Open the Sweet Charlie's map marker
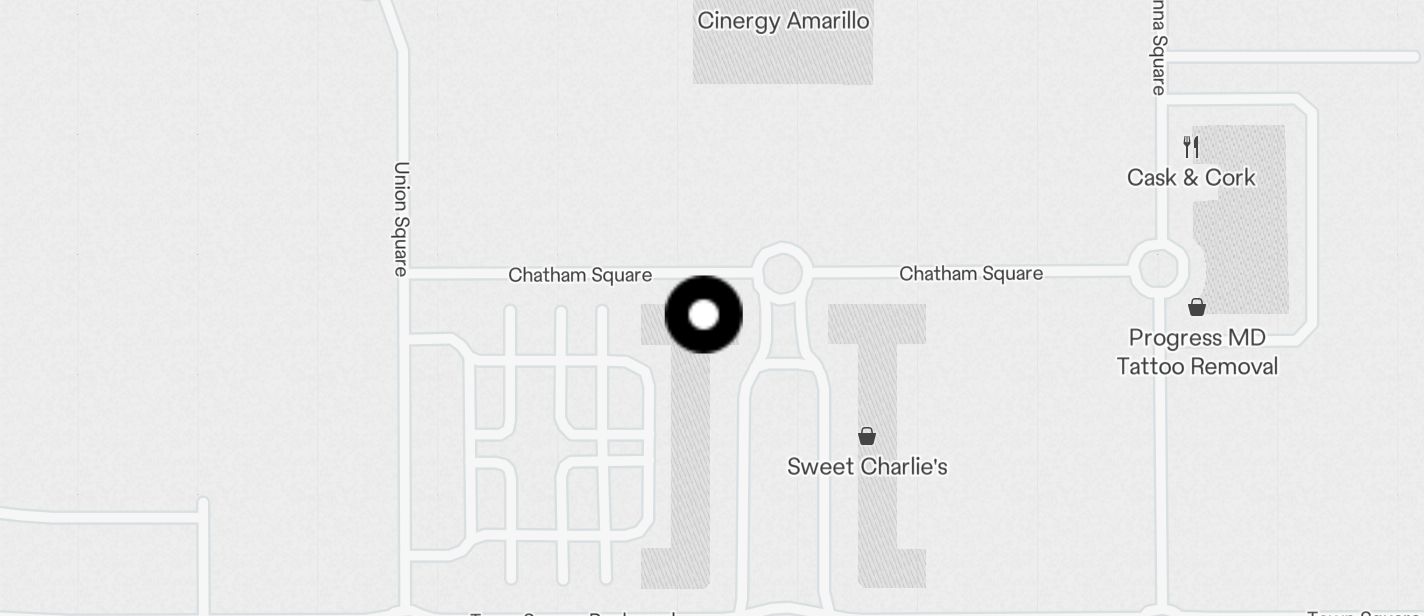The image size is (1424, 616). (x=867, y=437)
